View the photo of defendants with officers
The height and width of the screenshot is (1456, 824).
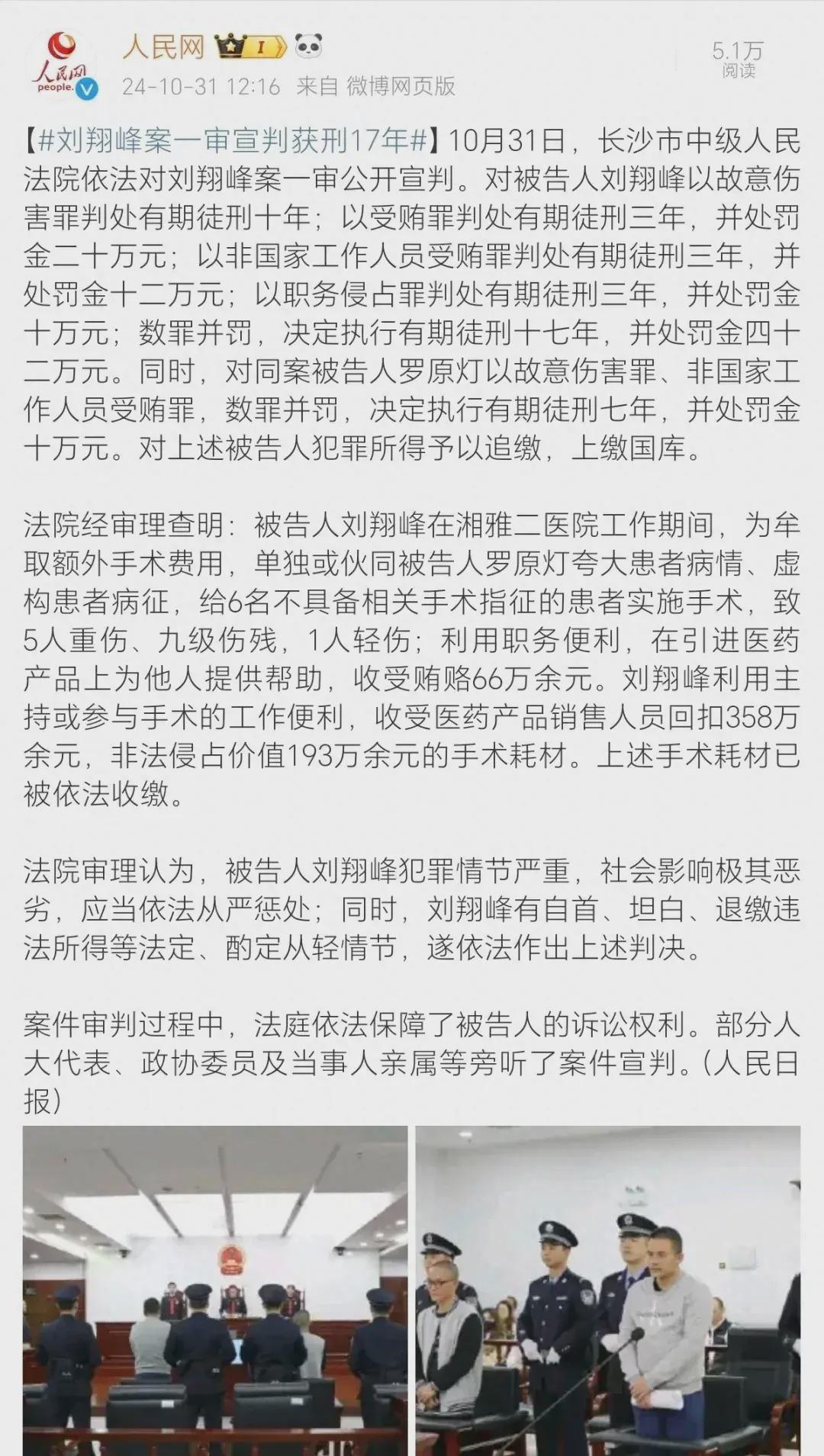coord(608,1290)
